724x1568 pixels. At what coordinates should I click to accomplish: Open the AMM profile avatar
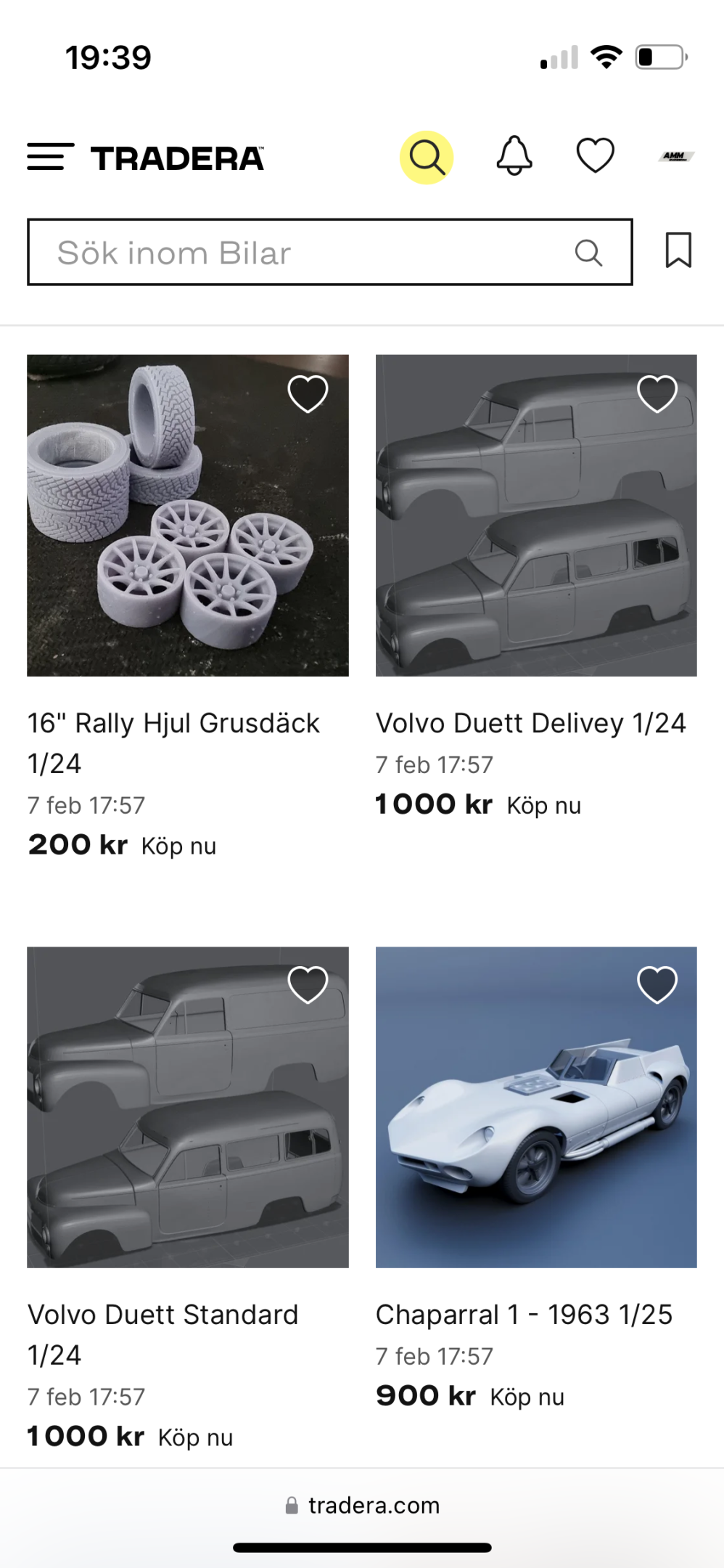[678, 156]
